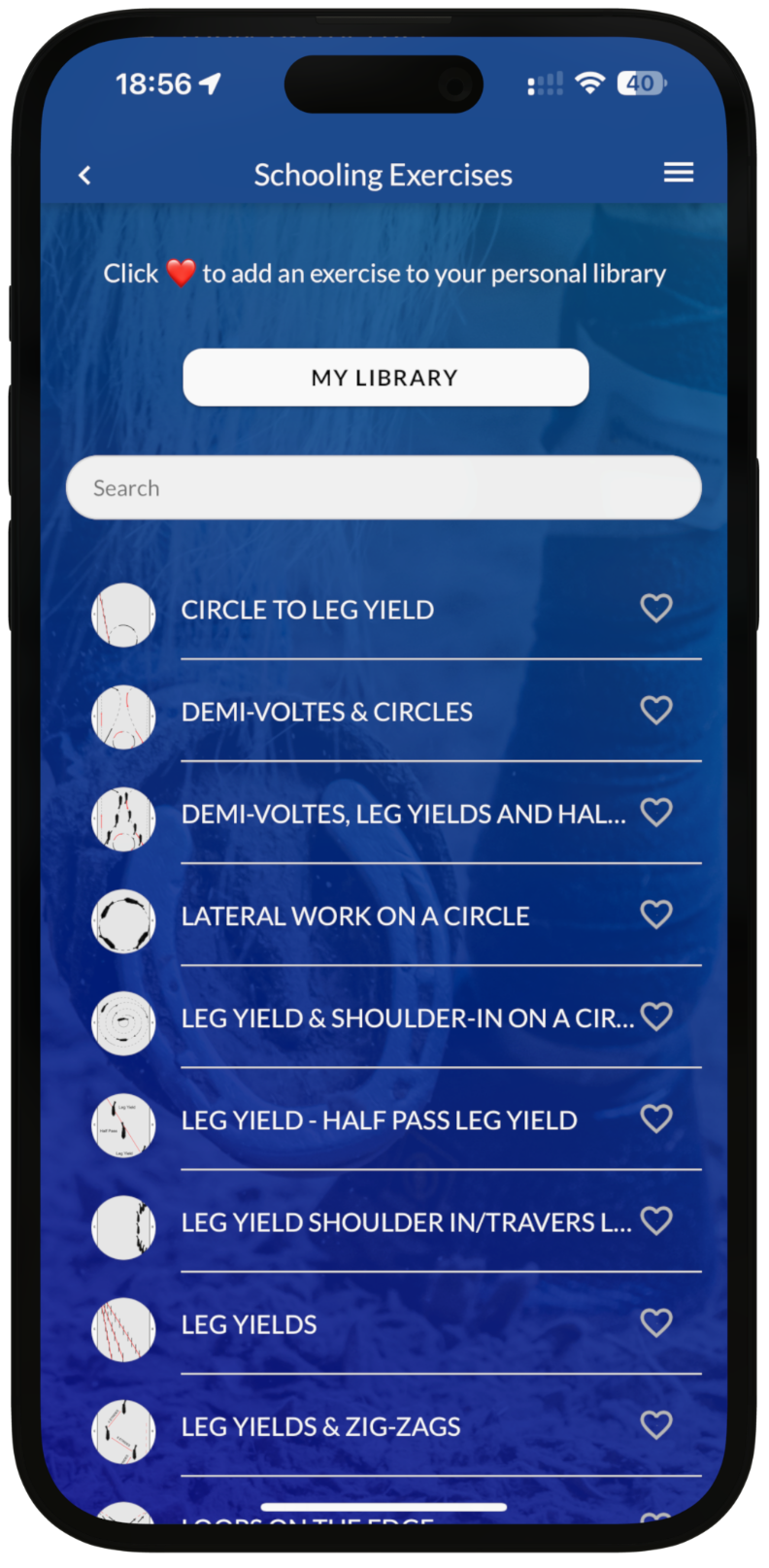Heart the Leg Yields & Zig-Zags exercise
769x1568 pixels.
(x=656, y=1424)
